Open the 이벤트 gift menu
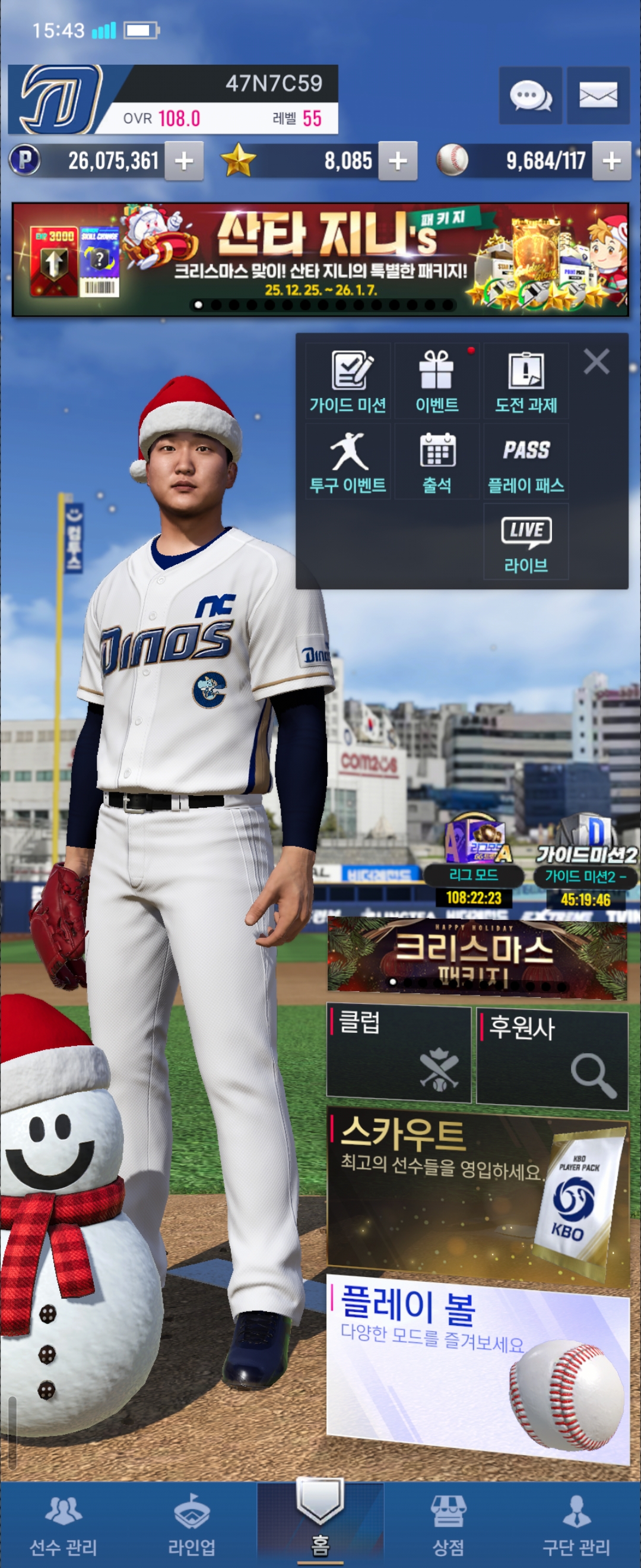The height and width of the screenshot is (1568, 641). tap(437, 381)
